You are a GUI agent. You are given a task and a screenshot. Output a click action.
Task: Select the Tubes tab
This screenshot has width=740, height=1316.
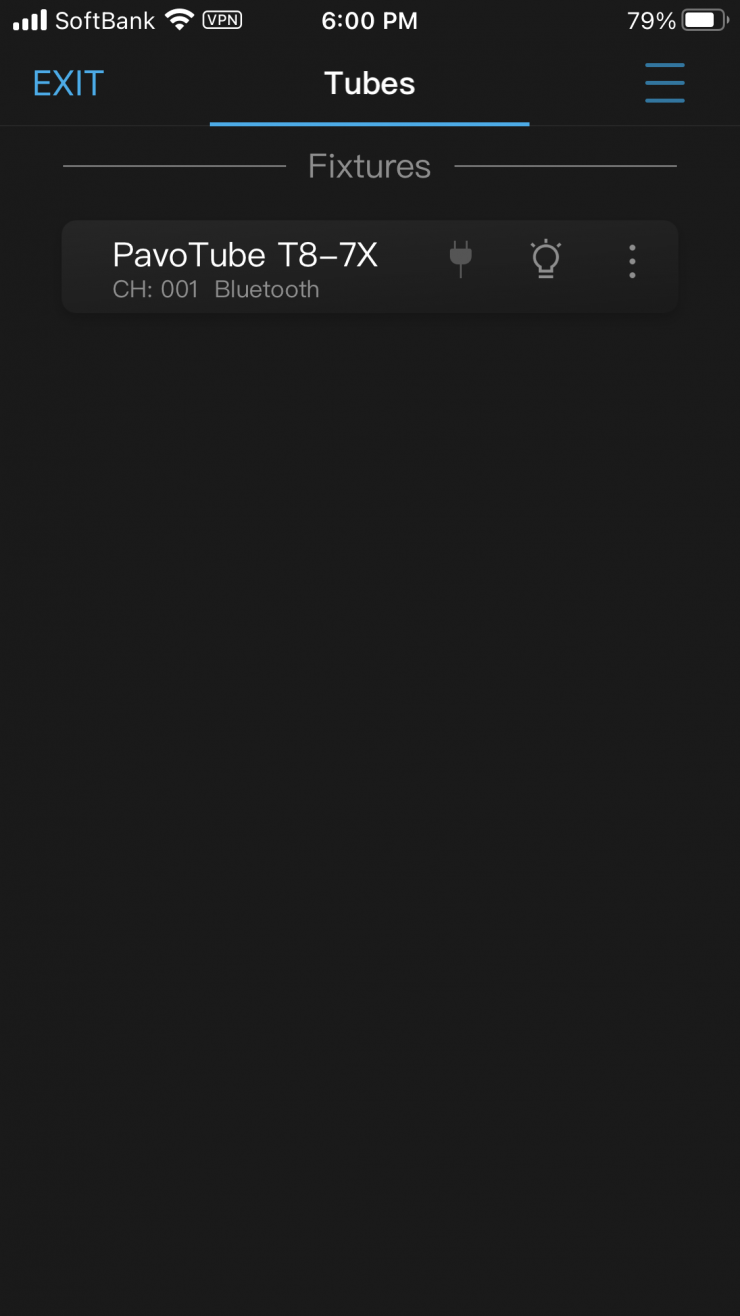pyautogui.click(x=369, y=84)
